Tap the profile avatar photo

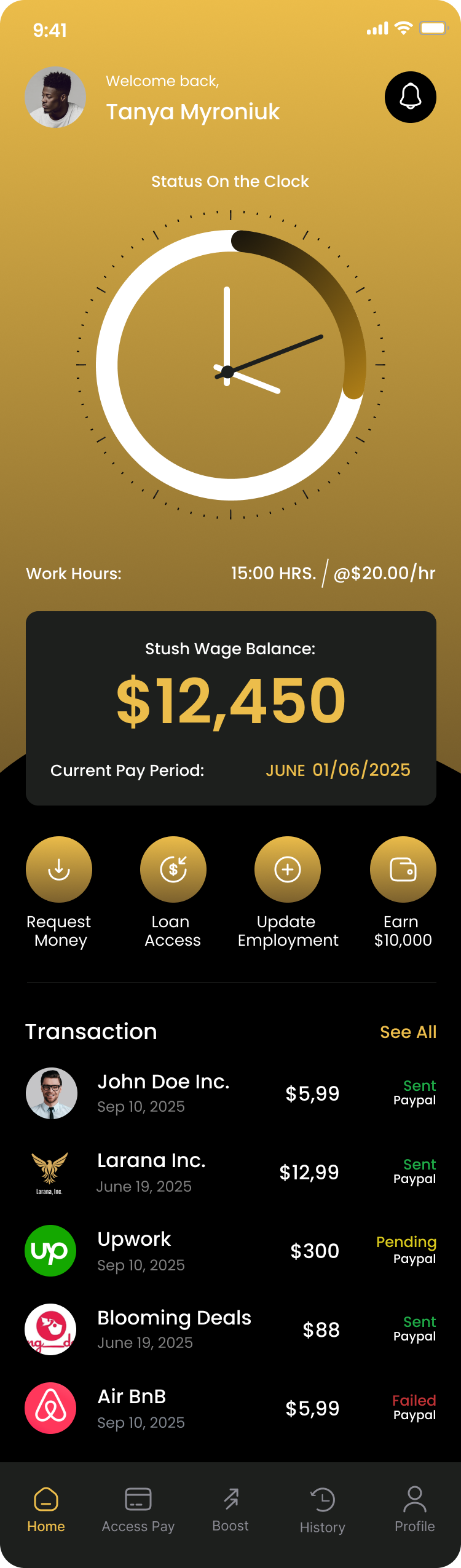pyautogui.click(x=55, y=97)
